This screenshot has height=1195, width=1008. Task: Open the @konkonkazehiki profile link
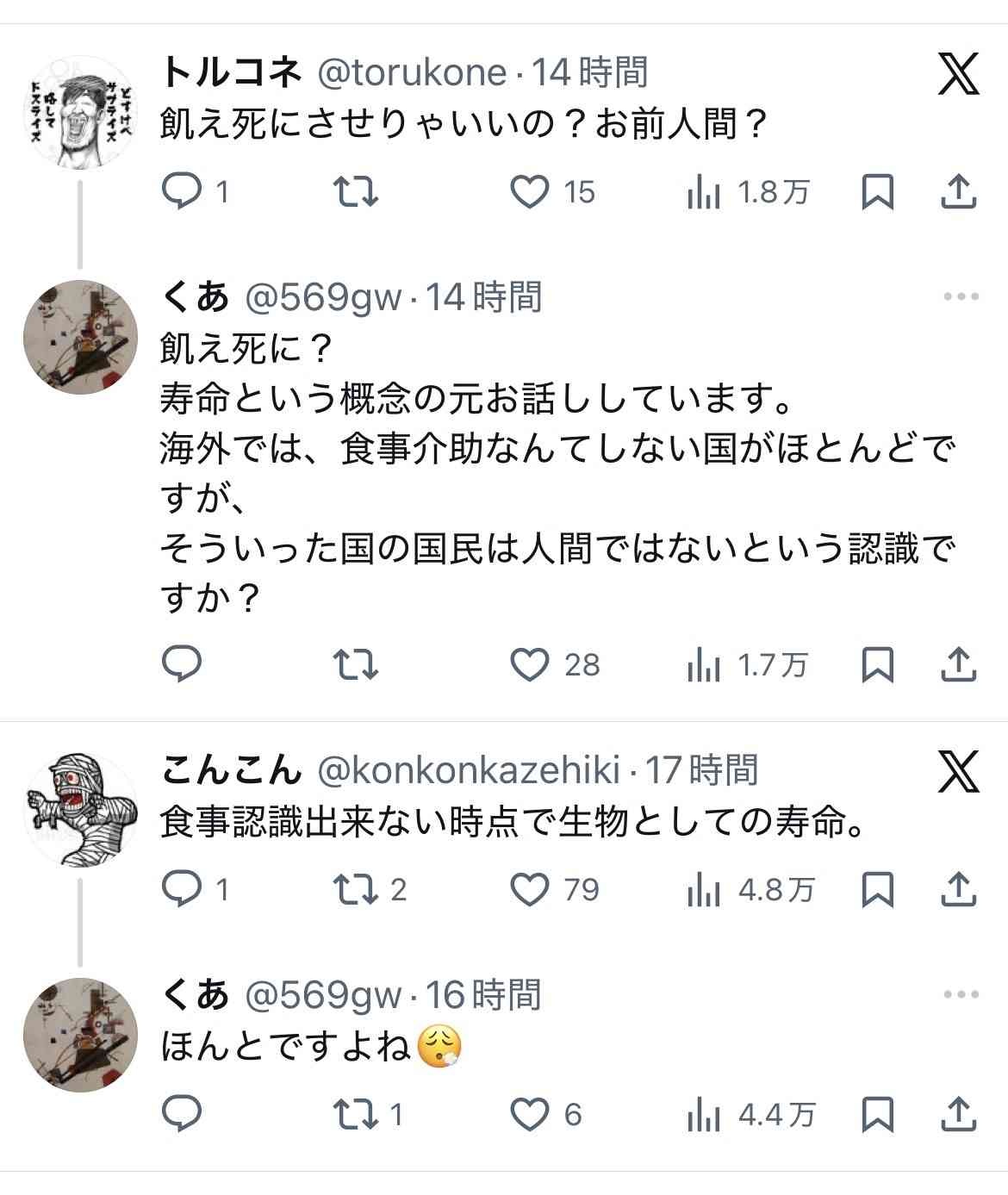pyautogui.click(x=469, y=770)
